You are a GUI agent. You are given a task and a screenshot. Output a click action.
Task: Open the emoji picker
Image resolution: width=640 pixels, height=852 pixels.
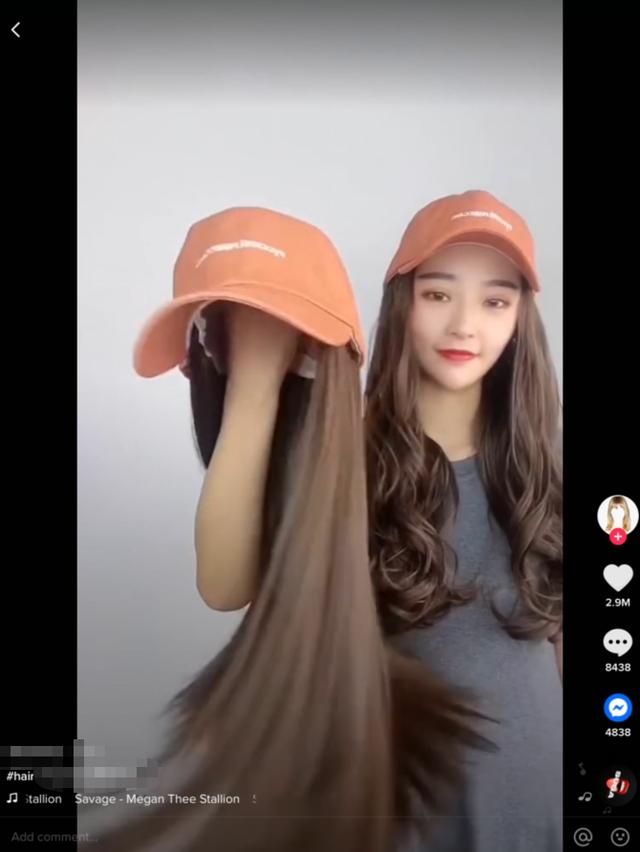(620, 836)
